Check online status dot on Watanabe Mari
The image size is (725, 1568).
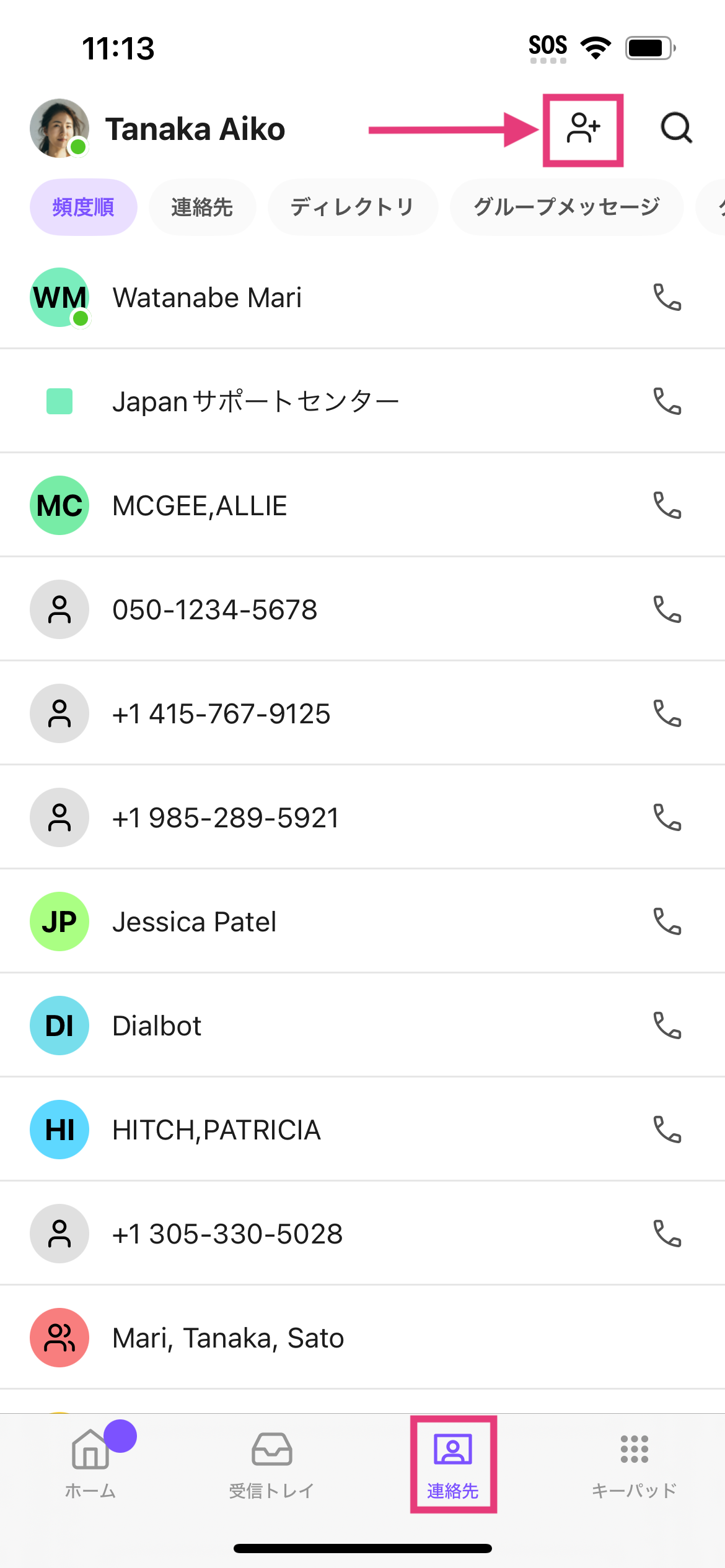click(x=81, y=319)
